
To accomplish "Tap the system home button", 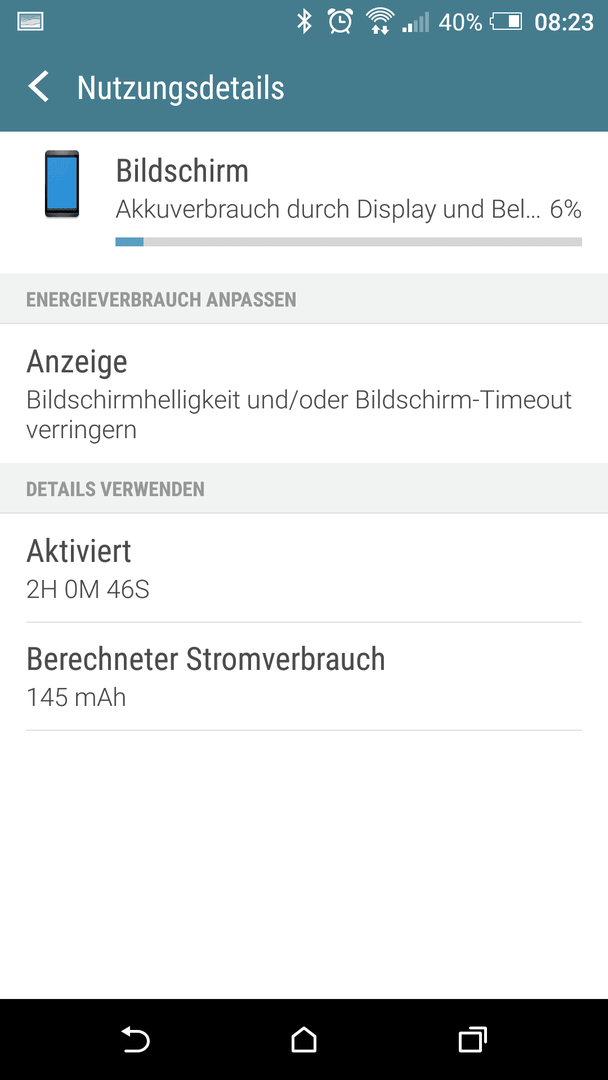I will [x=304, y=1039].
